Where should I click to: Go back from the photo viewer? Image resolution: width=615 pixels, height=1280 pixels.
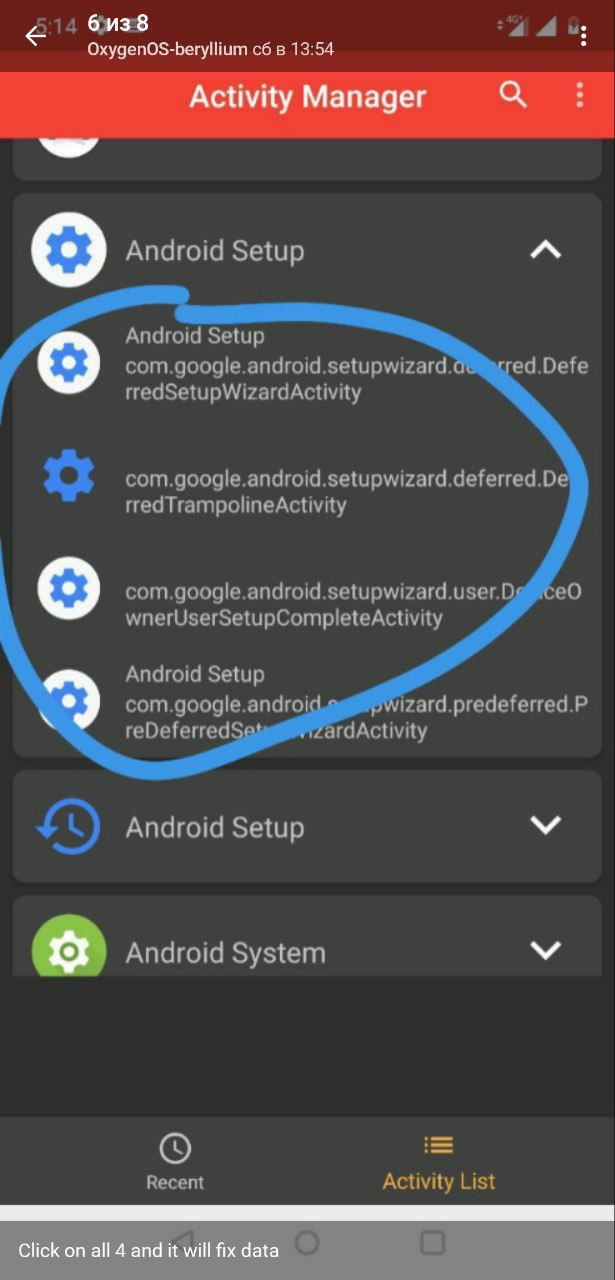click(x=35, y=36)
